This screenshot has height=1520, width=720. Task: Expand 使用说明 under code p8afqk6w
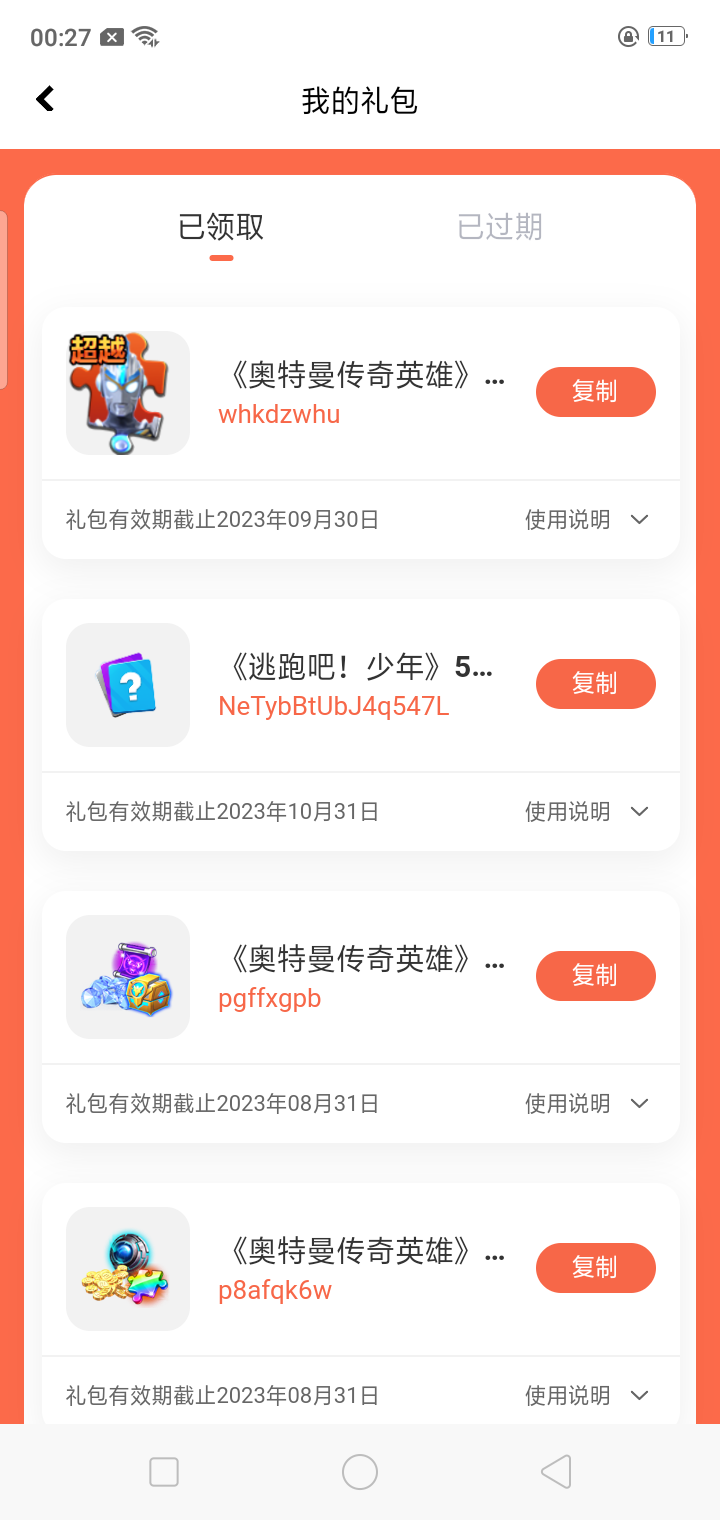587,1396
